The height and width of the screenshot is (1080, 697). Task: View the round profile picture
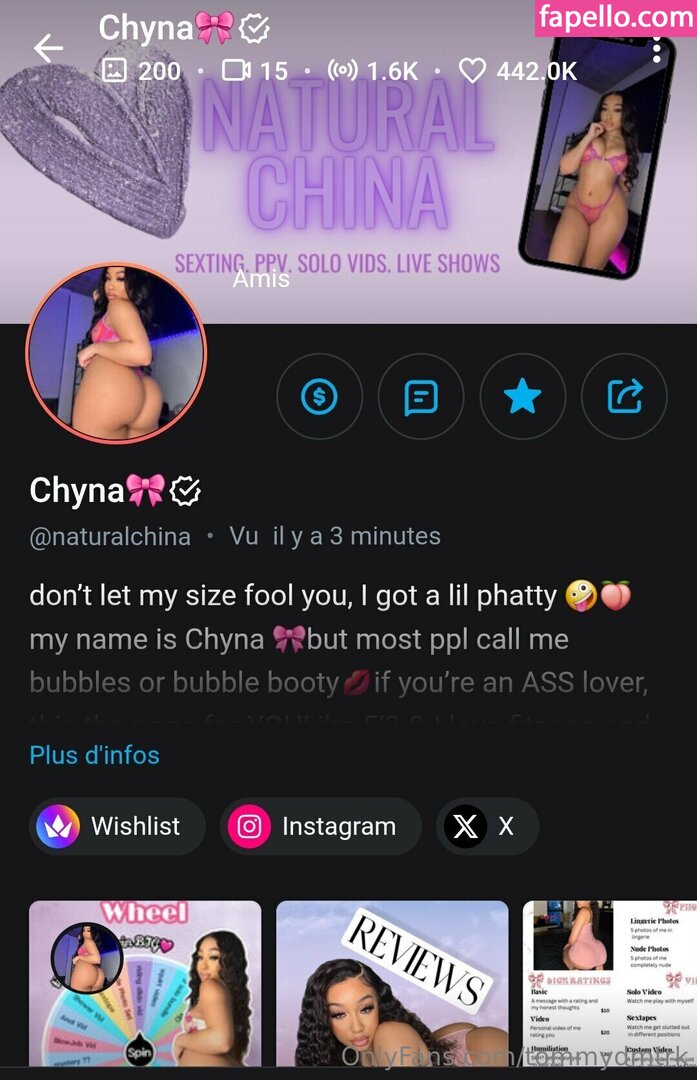(x=116, y=354)
